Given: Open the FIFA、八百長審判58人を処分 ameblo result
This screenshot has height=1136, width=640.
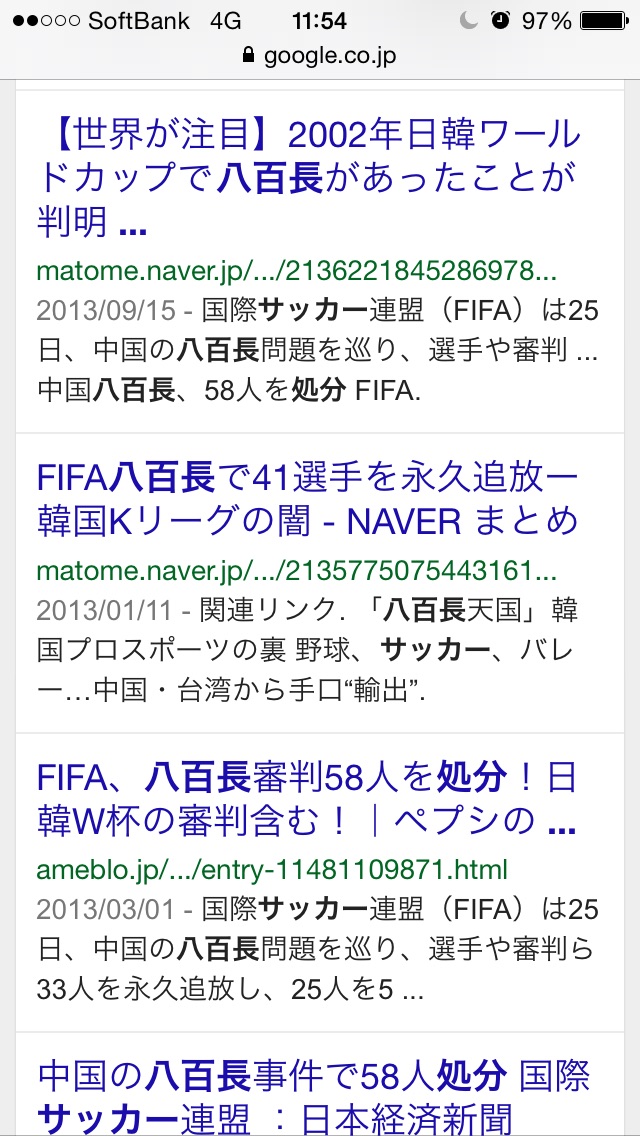Looking at the screenshot, I should pos(308,798).
